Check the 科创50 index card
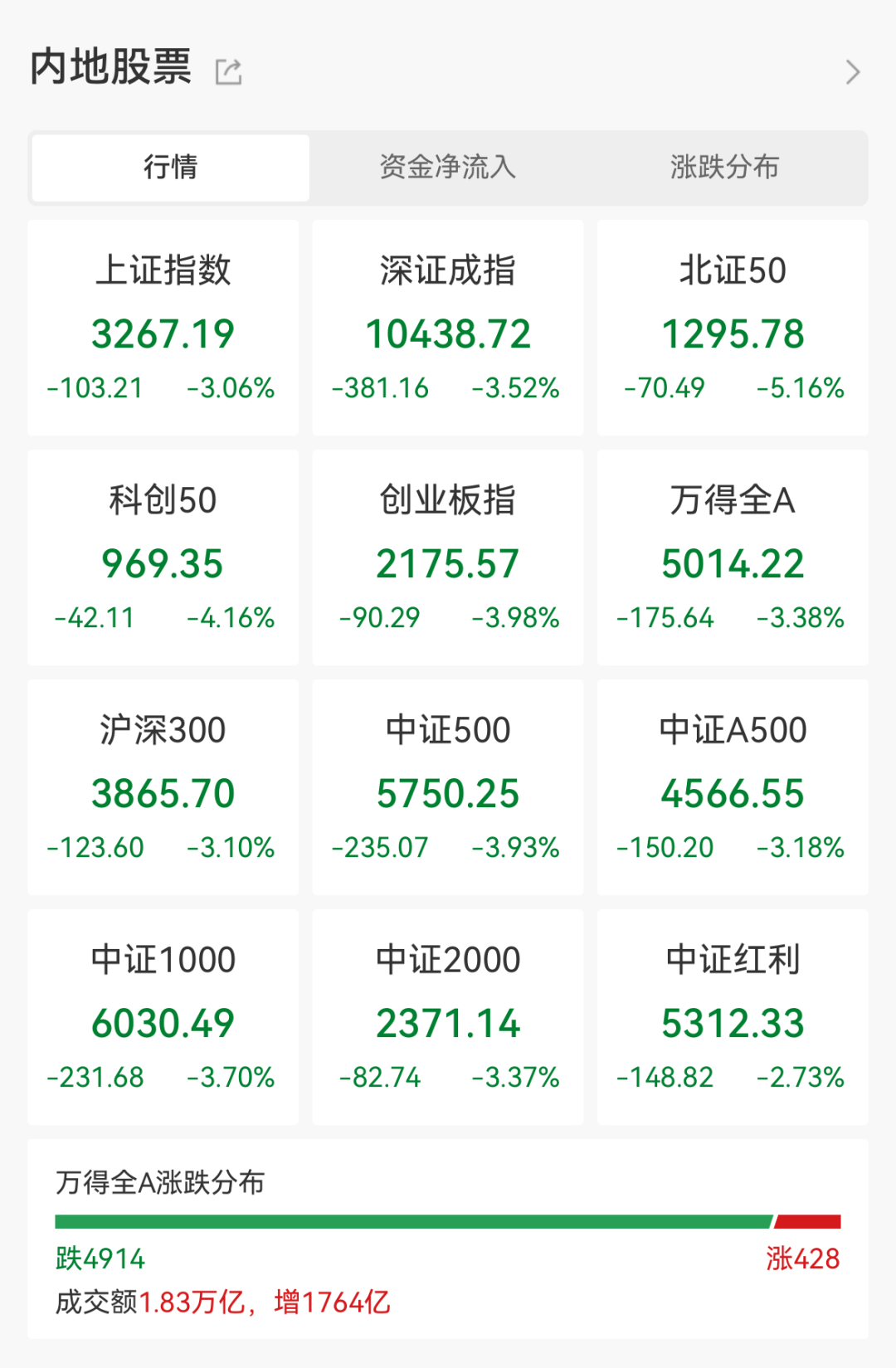 coord(163,557)
